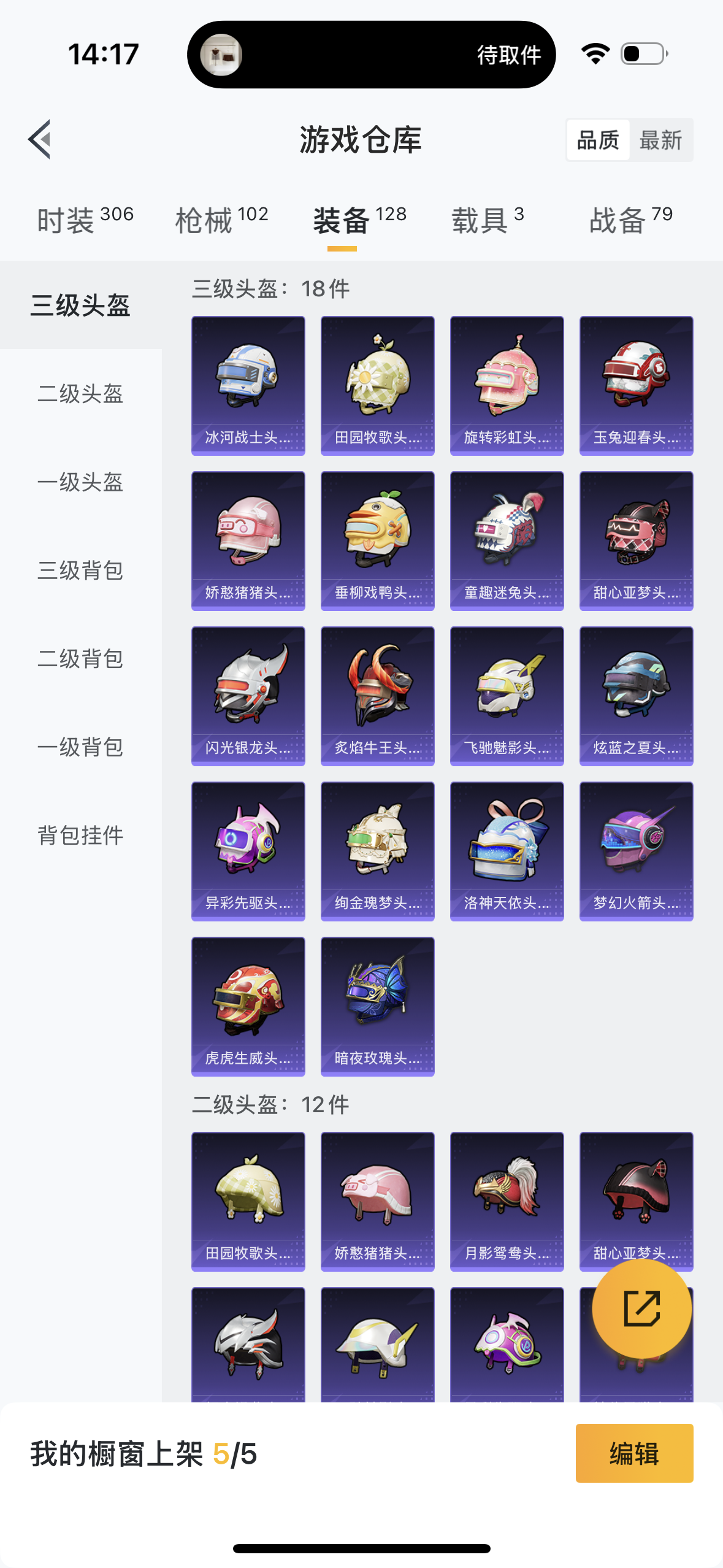Open the 战备 tab
Image resolution: width=723 pixels, height=1568 pixels.
631,220
